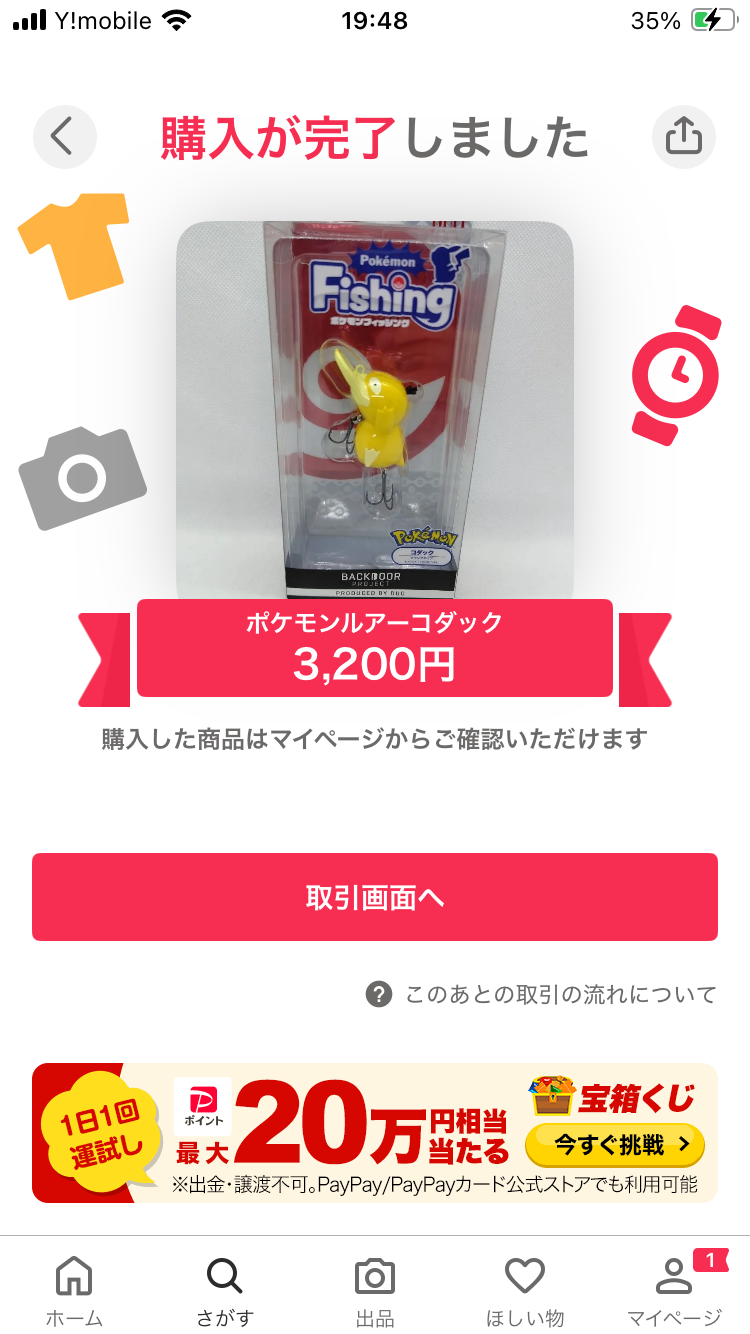
Task: Tap the 今すぐ挑戦 button on the 宝箱くじ banner
Action: [615, 1145]
